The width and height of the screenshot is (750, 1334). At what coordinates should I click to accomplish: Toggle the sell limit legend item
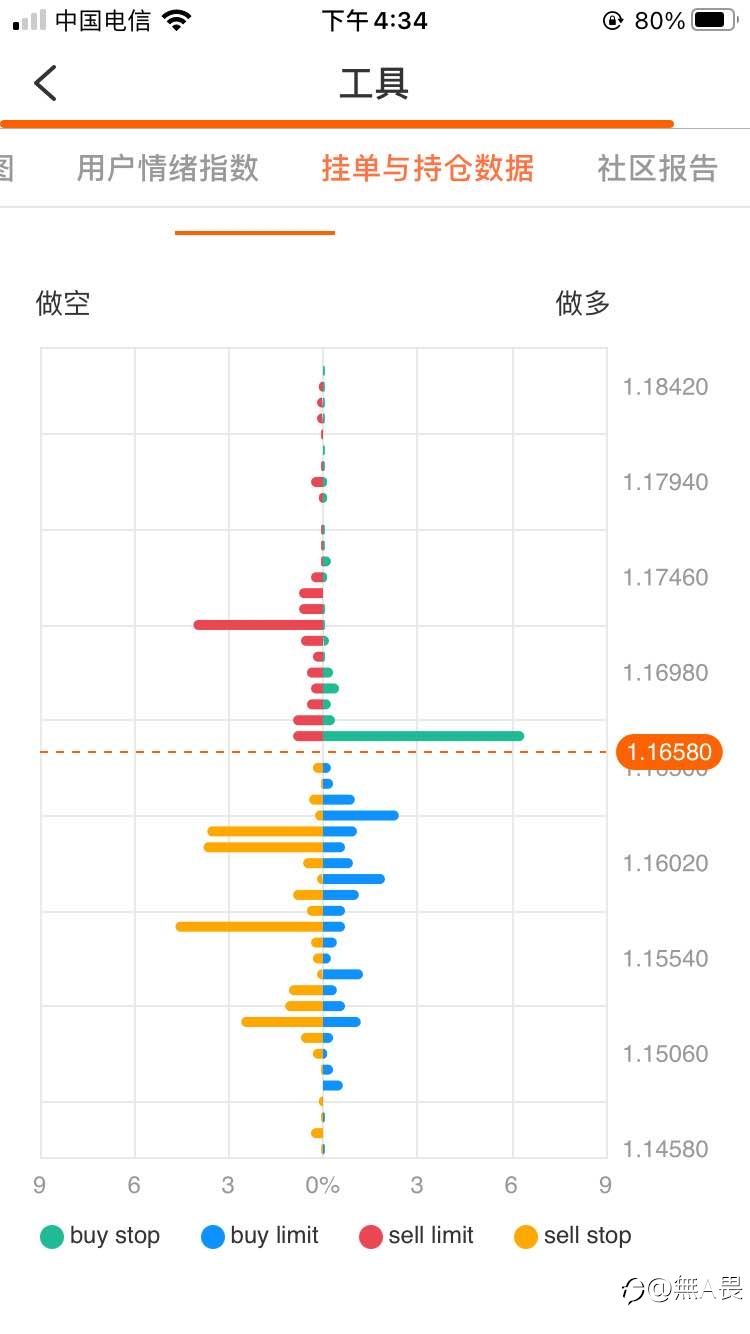coord(417,1236)
